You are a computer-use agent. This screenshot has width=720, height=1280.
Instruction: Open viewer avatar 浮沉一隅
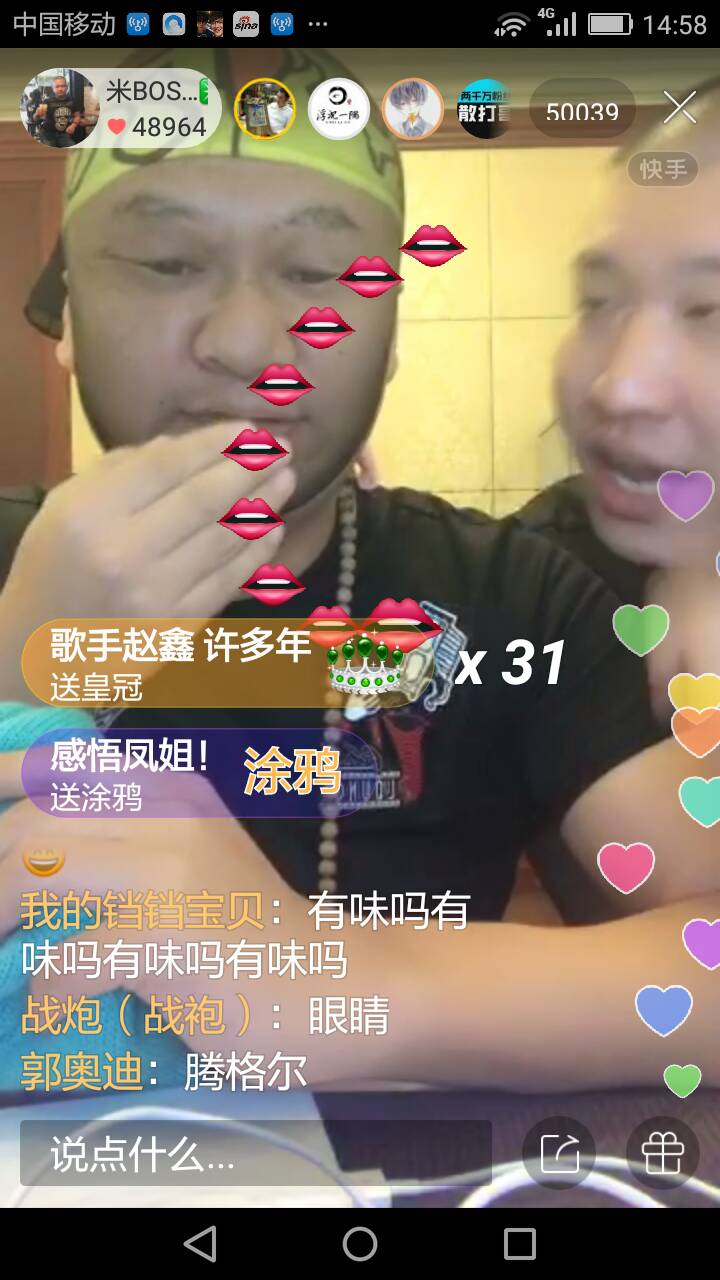tap(339, 108)
